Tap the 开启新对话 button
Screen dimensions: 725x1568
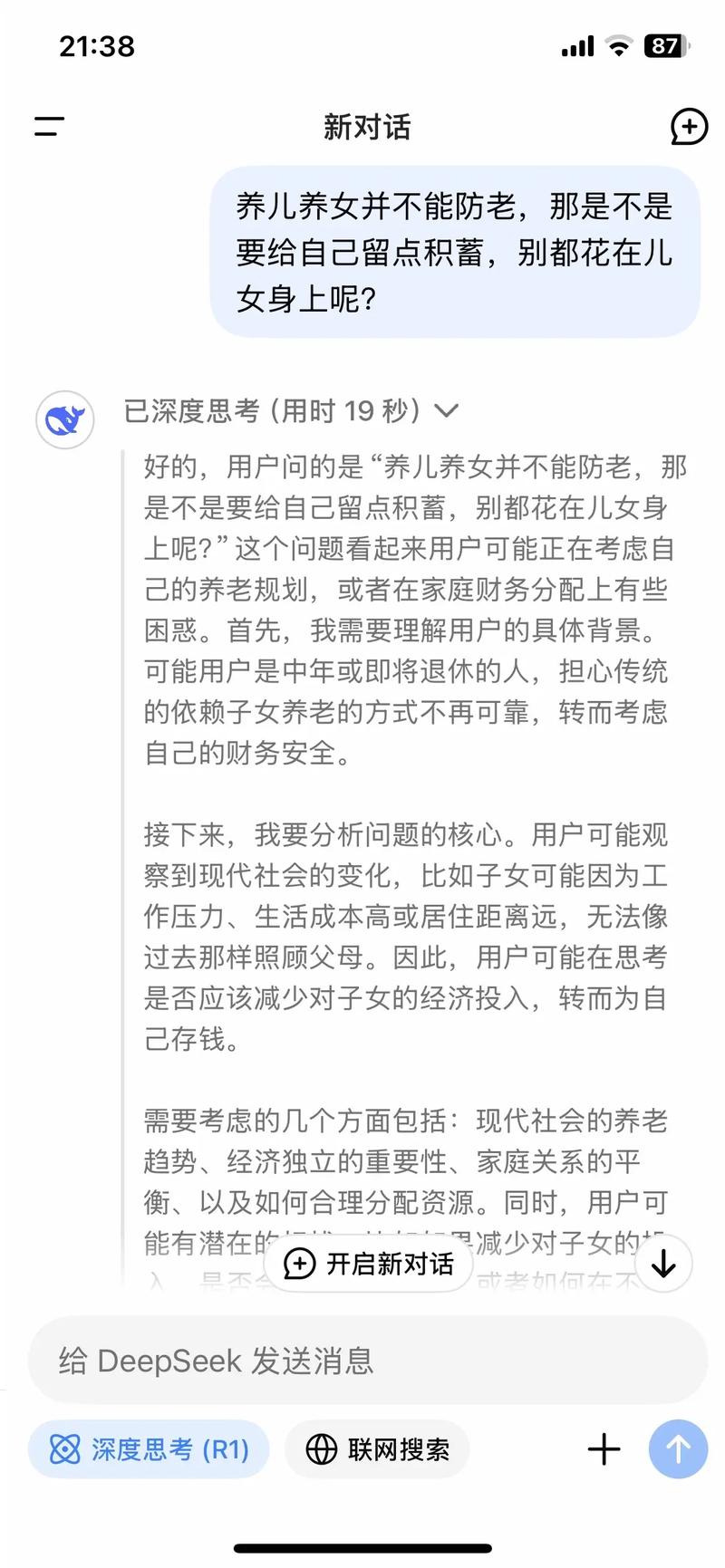coord(369,1264)
